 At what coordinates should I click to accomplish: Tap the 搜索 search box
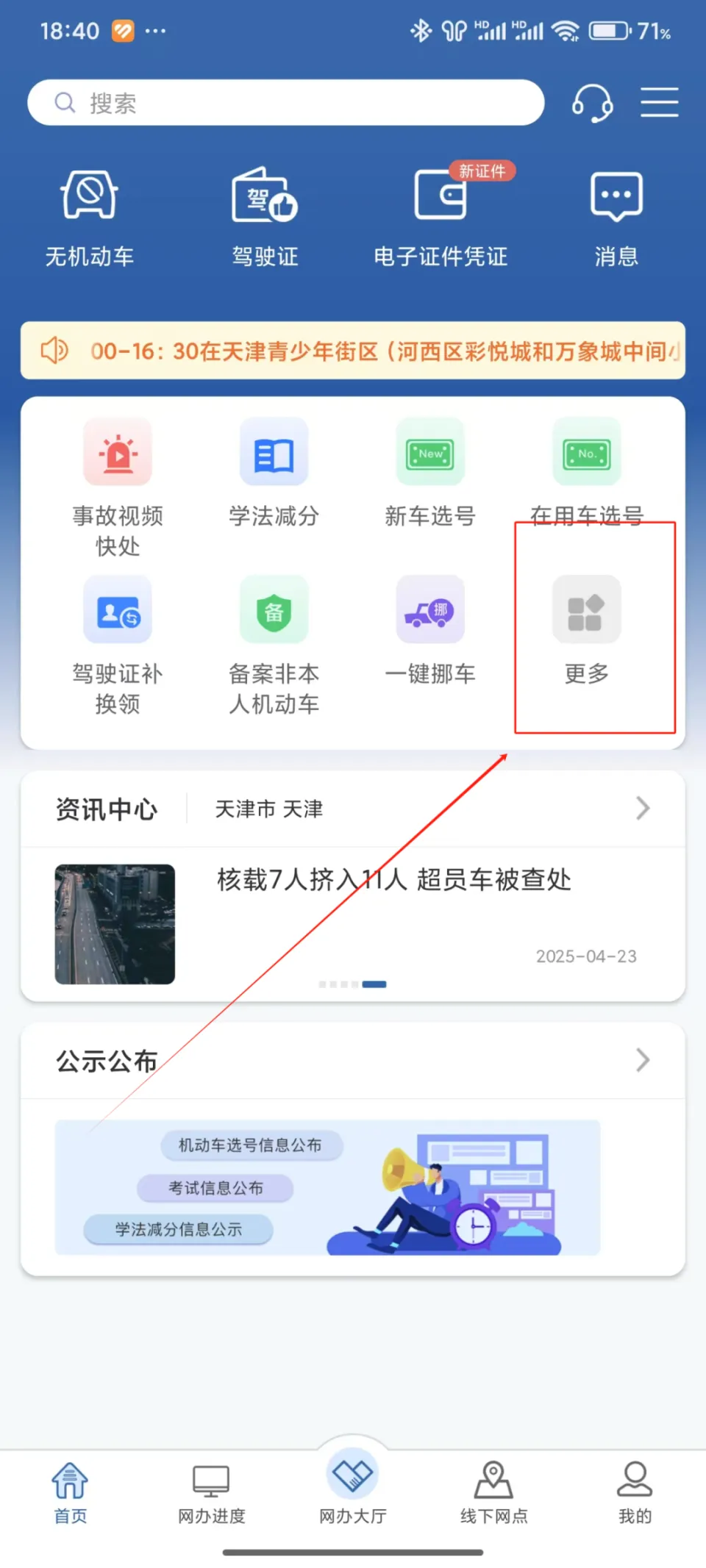(x=285, y=103)
